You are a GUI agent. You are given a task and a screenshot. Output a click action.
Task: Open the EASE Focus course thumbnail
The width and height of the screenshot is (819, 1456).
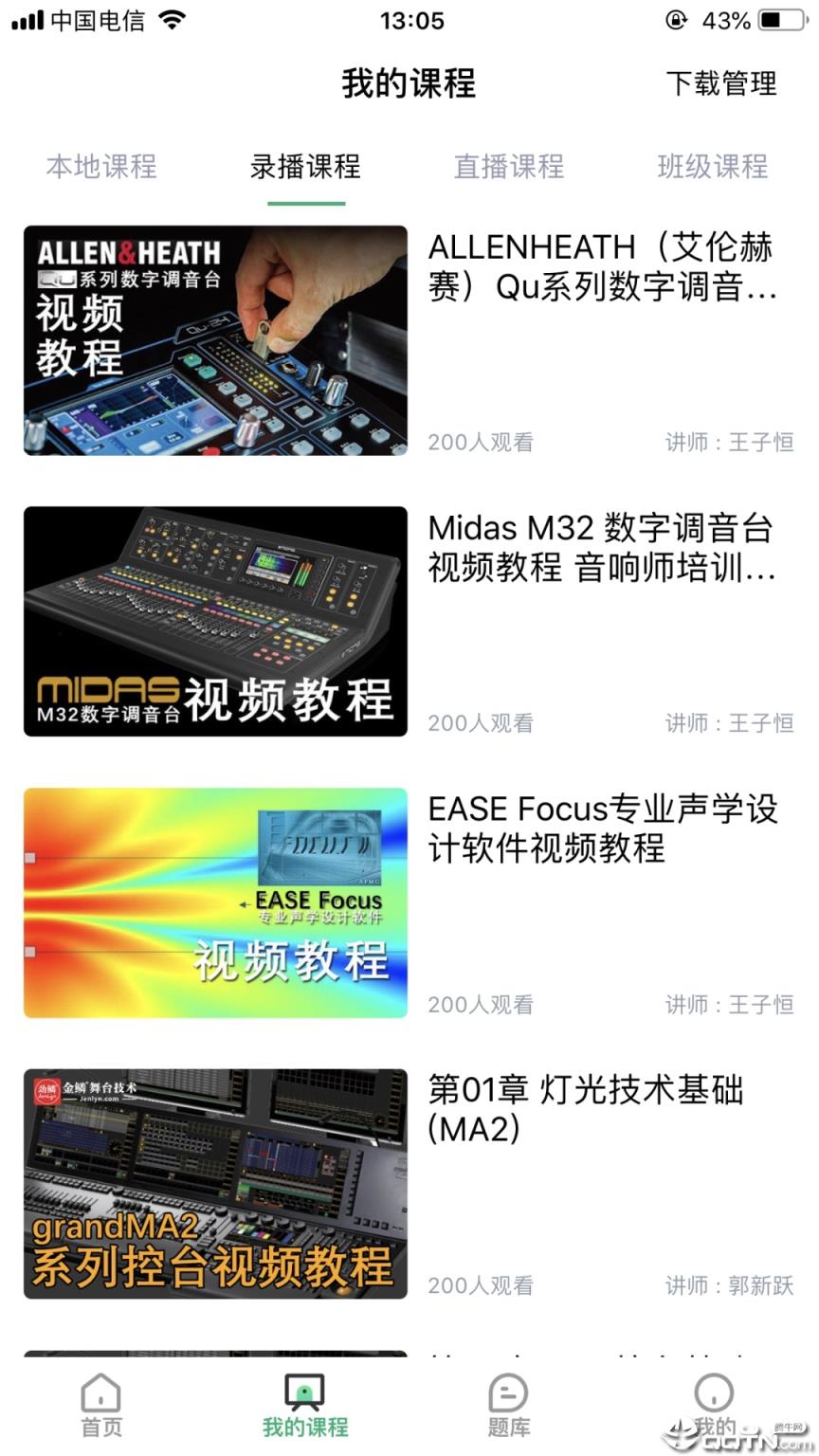coord(216,903)
